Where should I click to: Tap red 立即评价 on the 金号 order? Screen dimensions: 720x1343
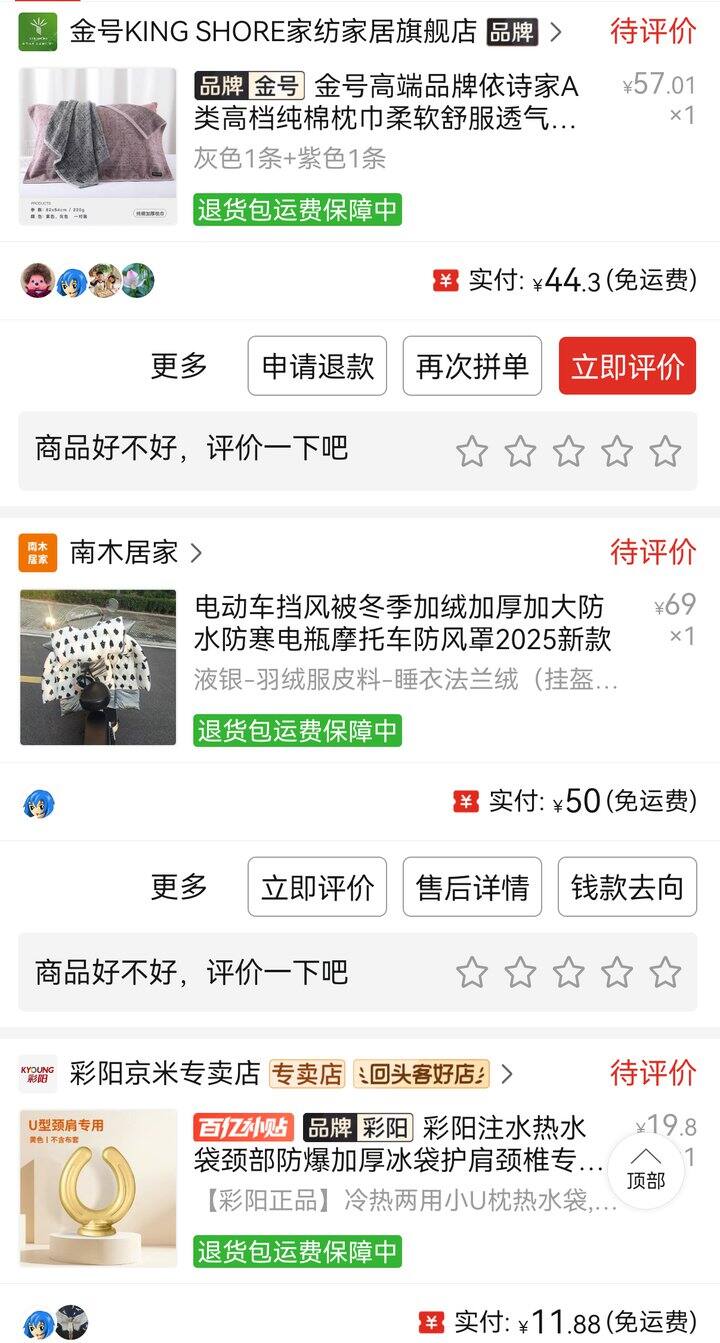coord(627,366)
